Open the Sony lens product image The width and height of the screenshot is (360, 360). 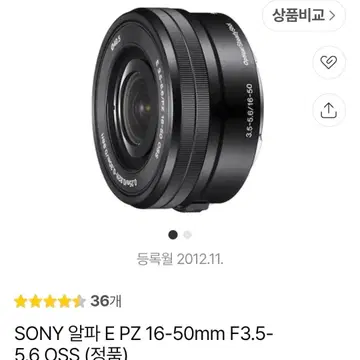pos(178,110)
